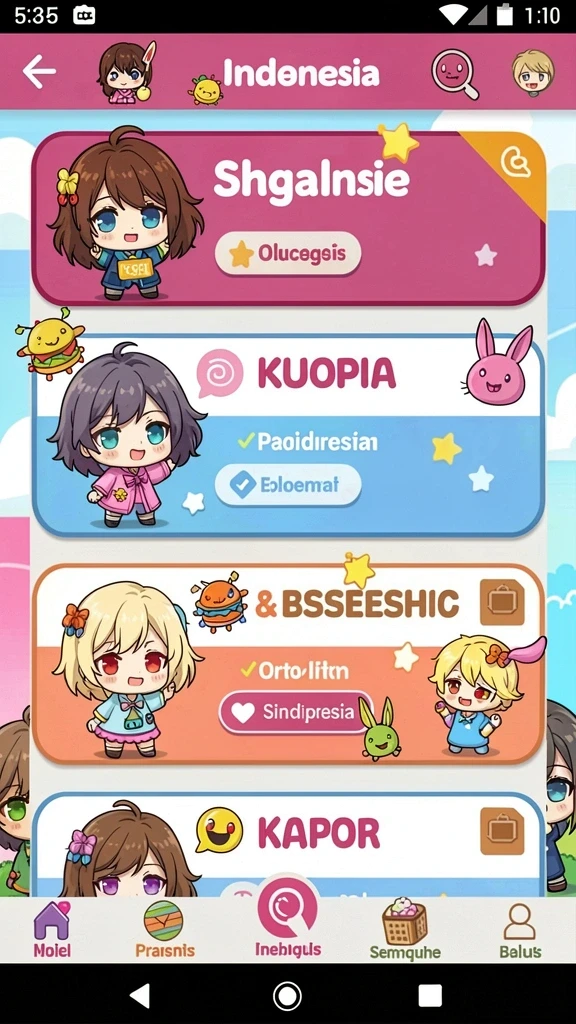Tap the Olucegsis star button

point(288,253)
